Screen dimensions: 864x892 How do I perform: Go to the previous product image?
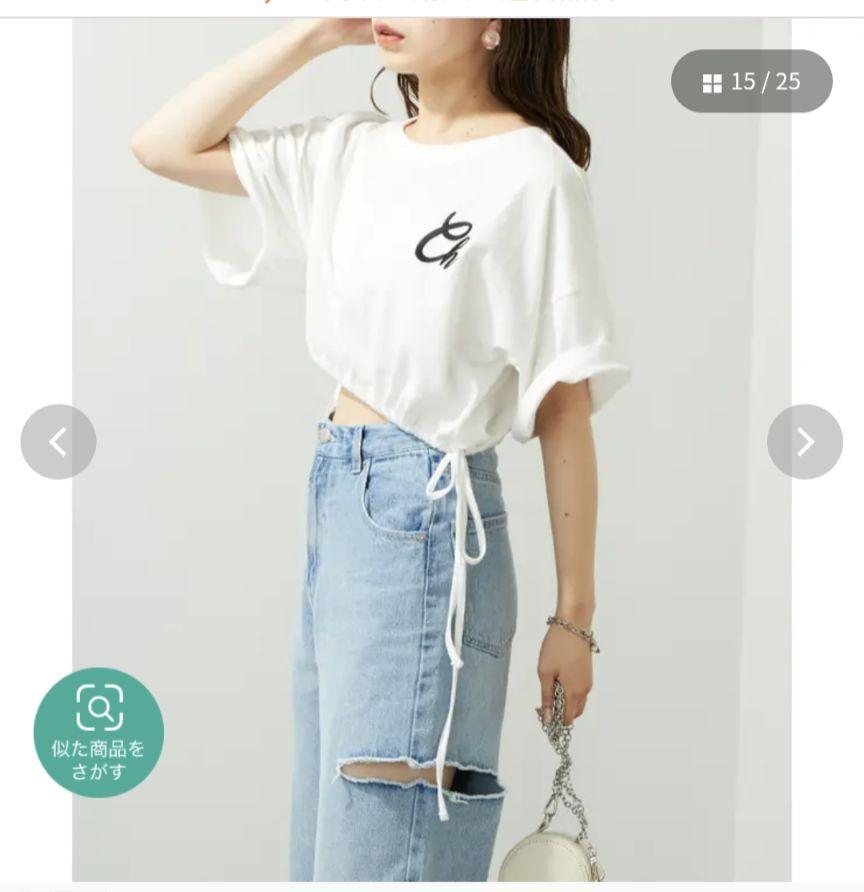(58, 442)
